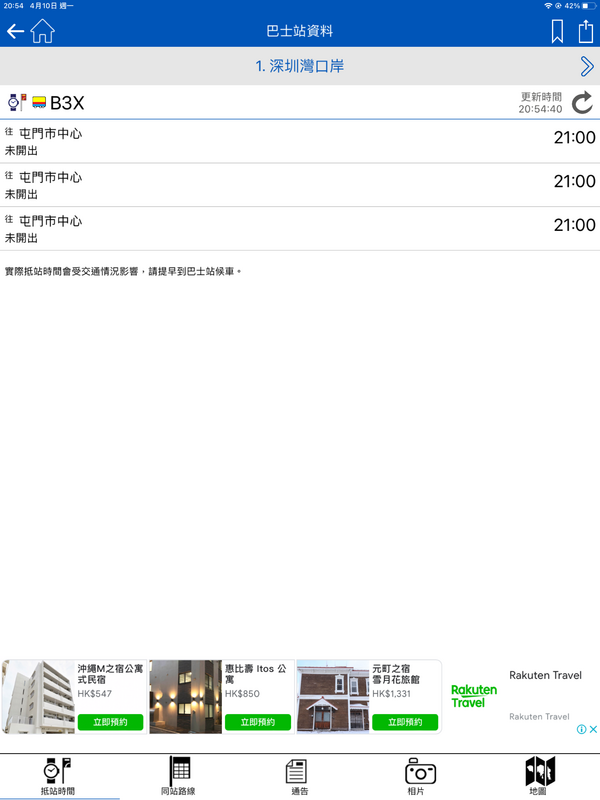The height and width of the screenshot is (800, 600).
Task: Close the Rakuten Travel ad
Action: [593, 730]
